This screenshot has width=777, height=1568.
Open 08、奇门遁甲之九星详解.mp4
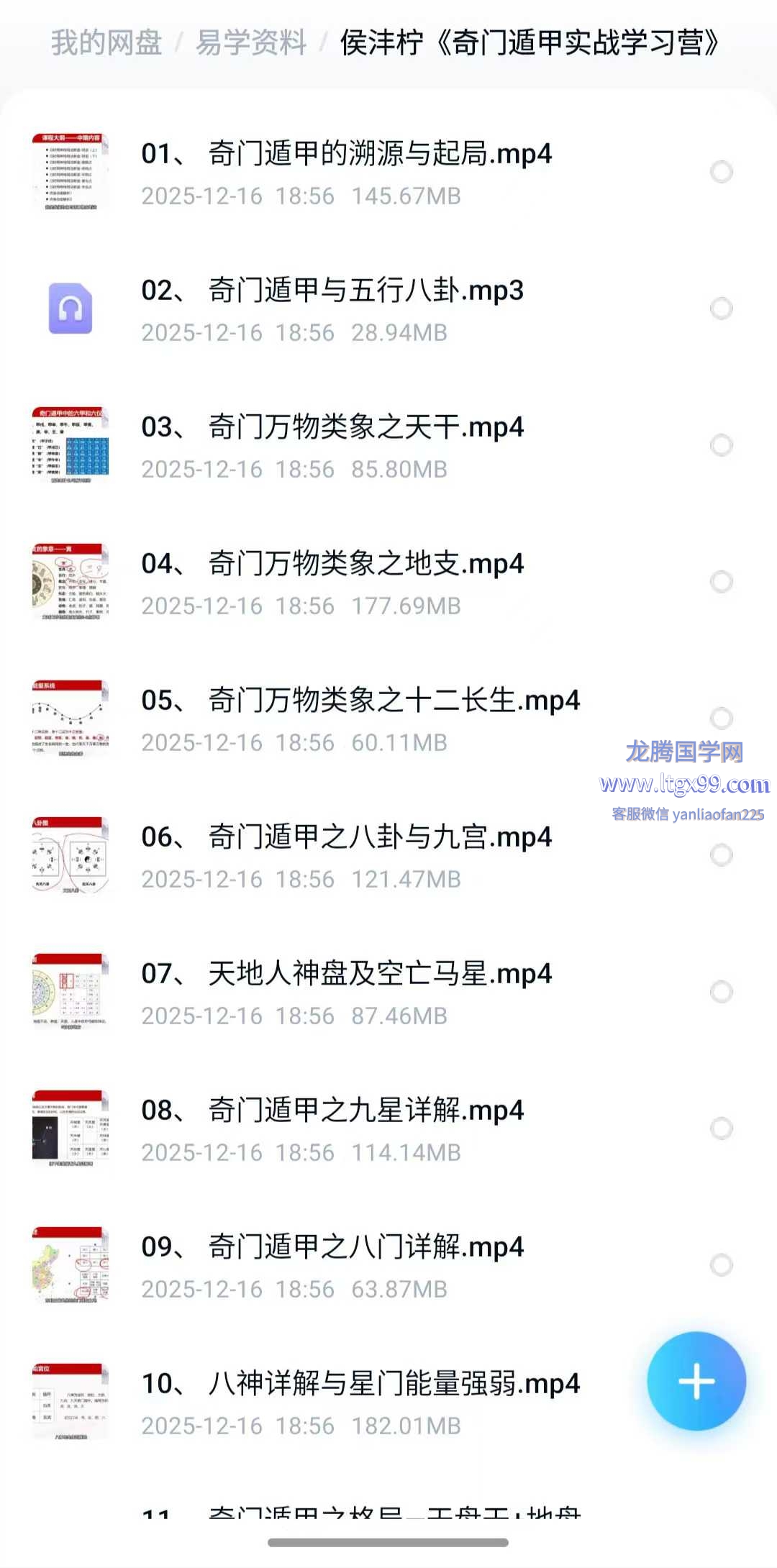[x=332, y=1111]
